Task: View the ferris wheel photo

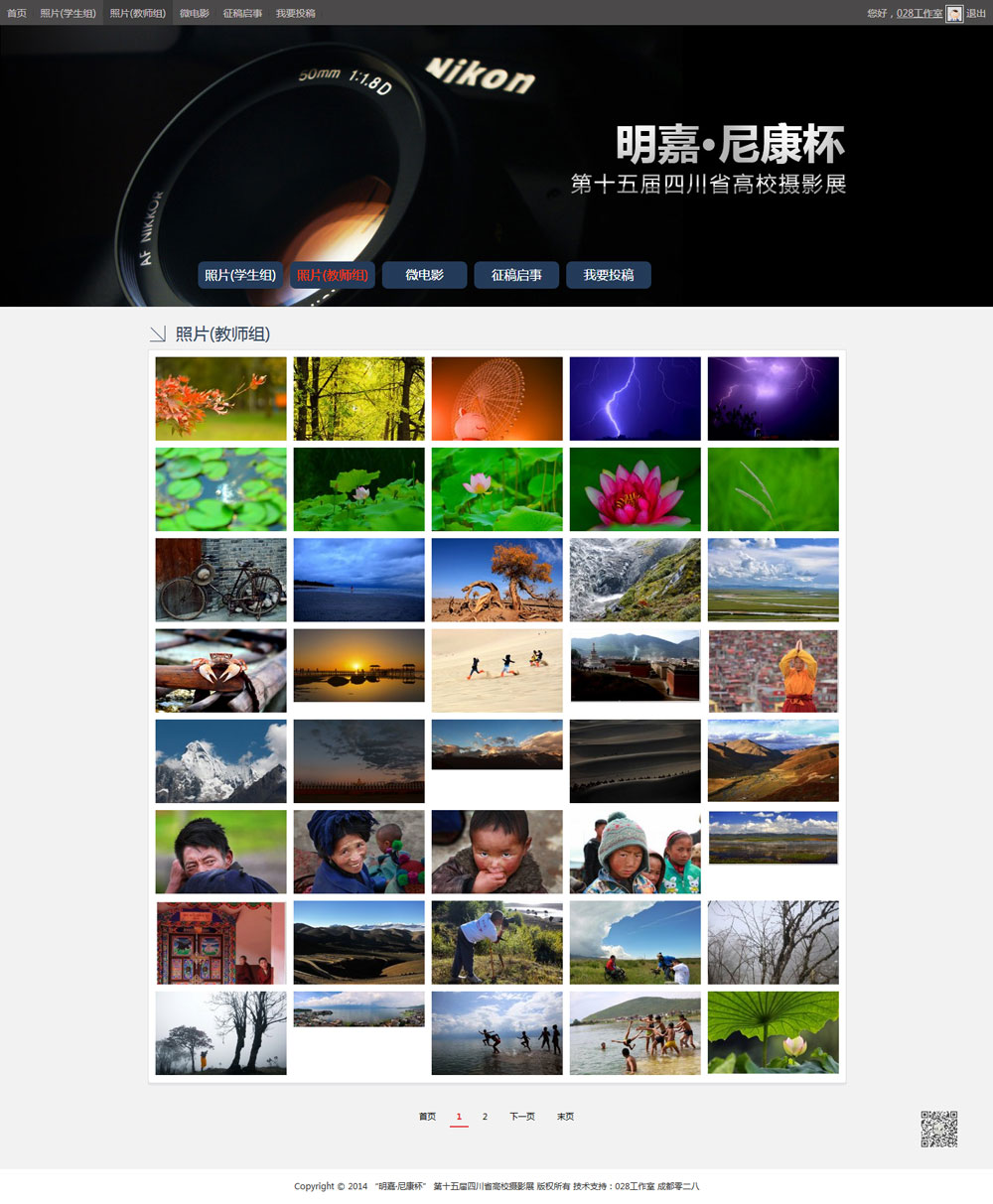Action: click(496, 399)
